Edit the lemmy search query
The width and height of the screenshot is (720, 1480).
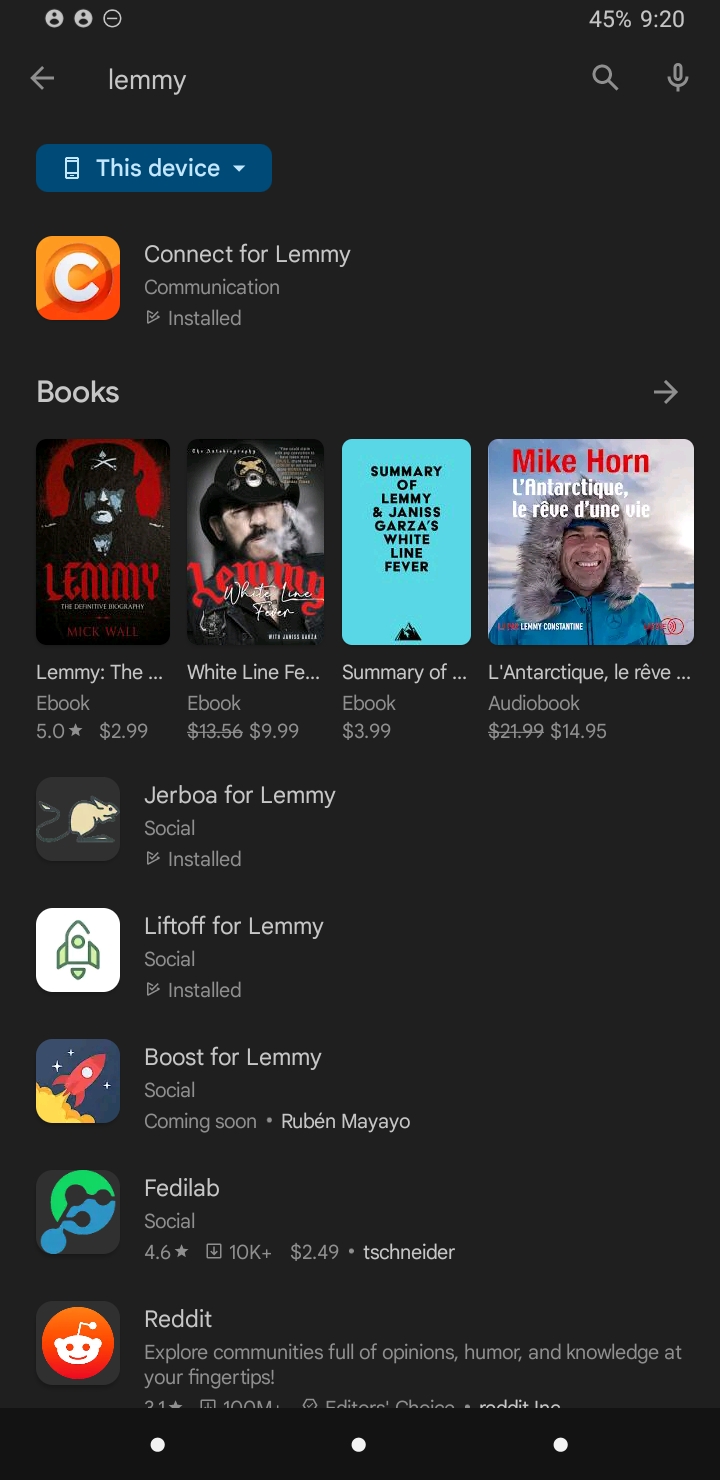tap(300, 80)
